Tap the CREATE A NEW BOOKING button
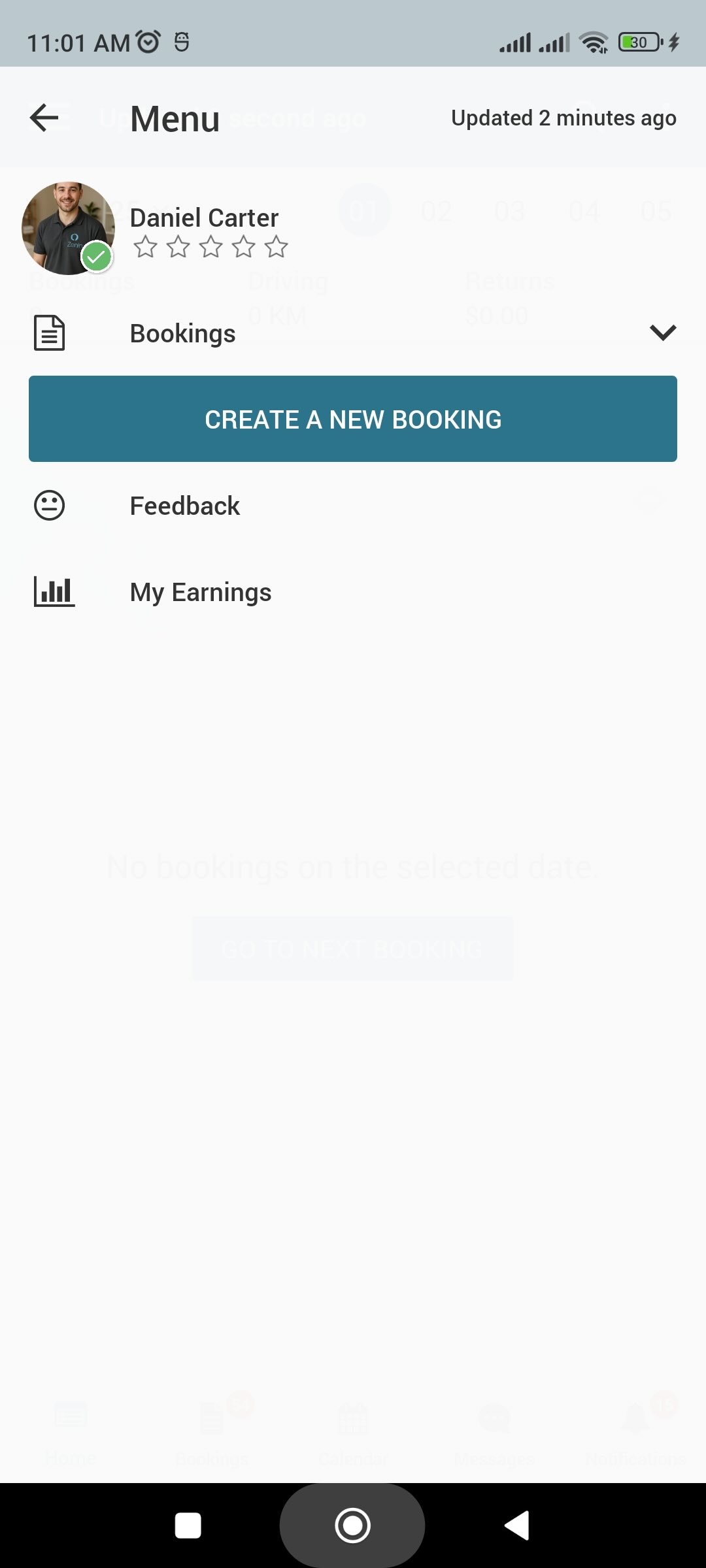 [352, 419]
